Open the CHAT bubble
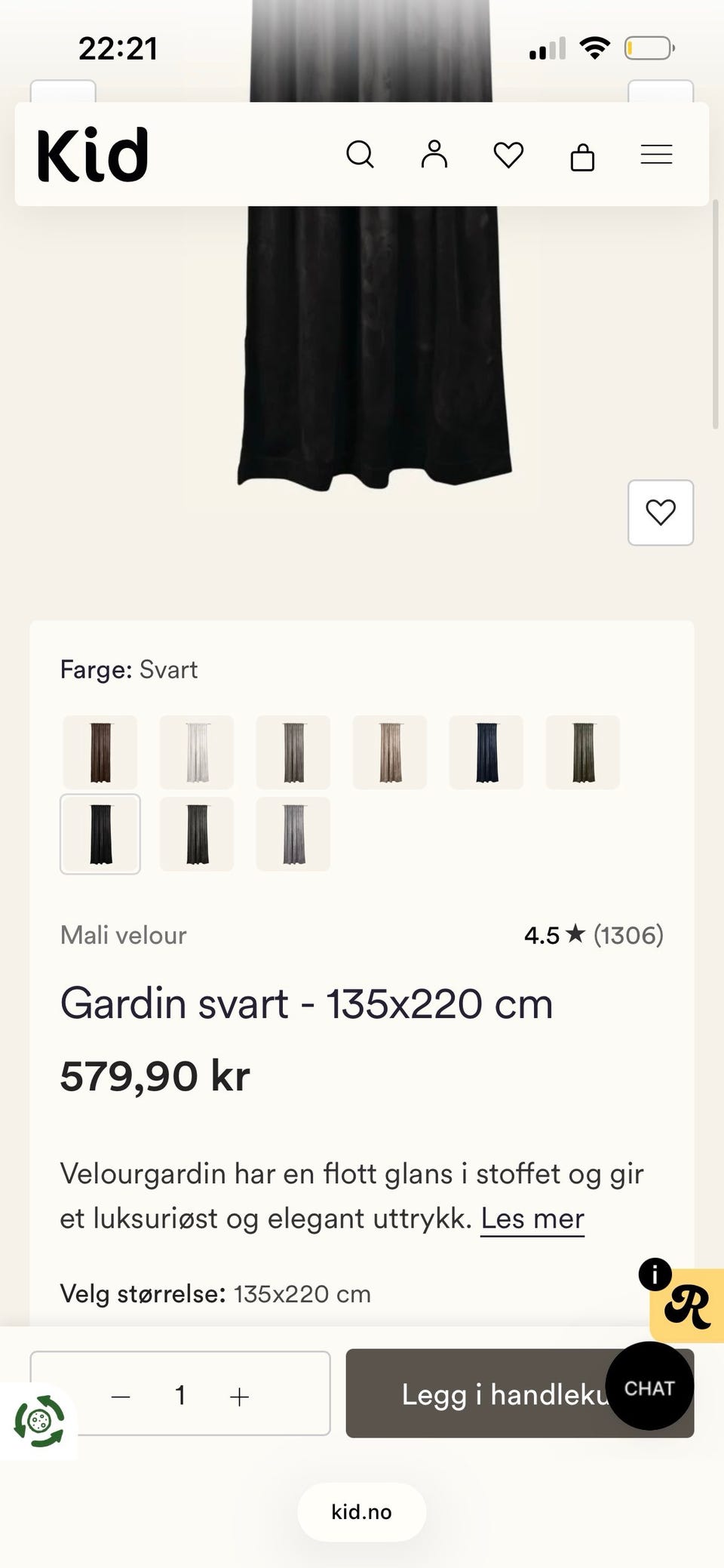 [x=649, y=1388]
